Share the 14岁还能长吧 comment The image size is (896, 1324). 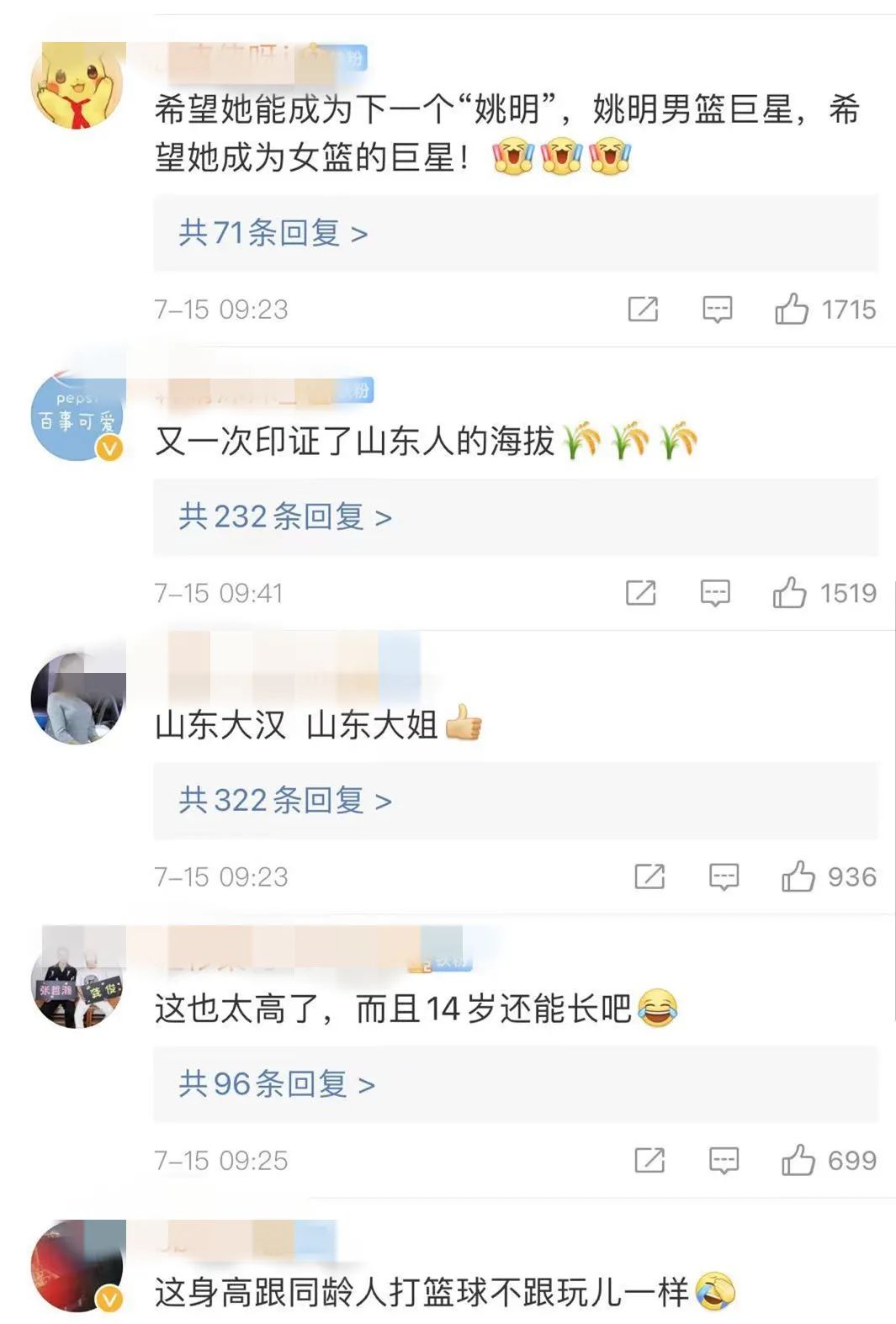click(x=649, y=1161)
